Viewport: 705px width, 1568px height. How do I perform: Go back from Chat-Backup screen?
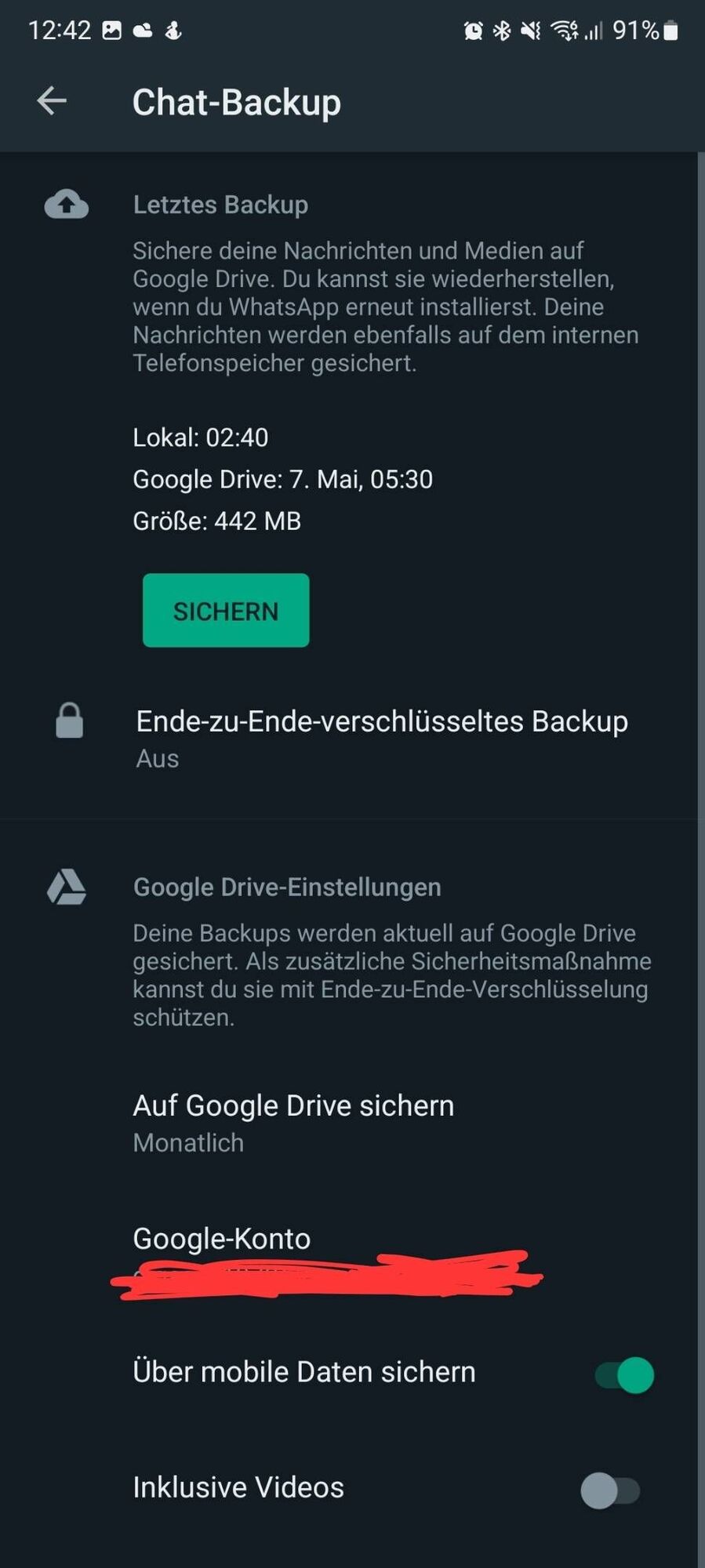[x=52, y=101]
